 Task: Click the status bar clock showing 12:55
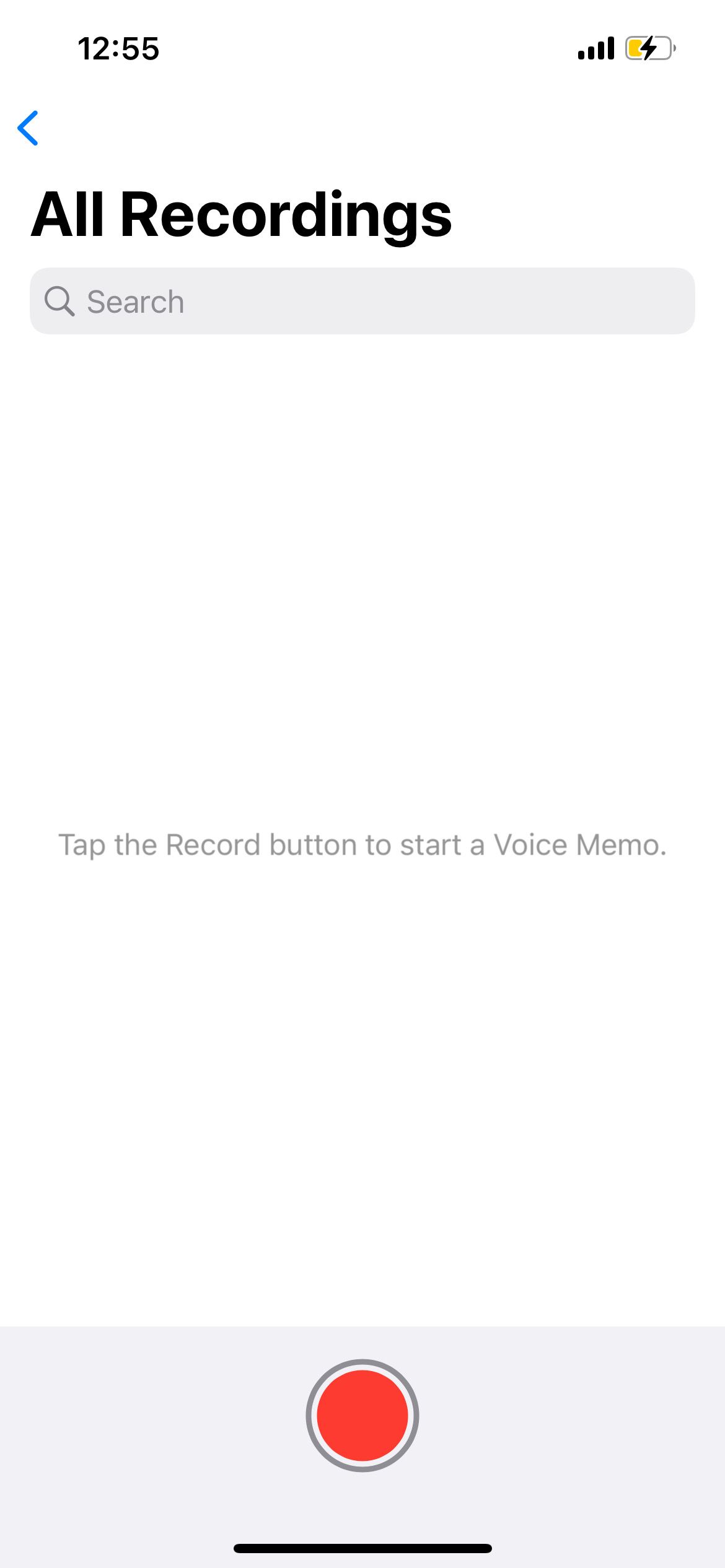[118, 48]
